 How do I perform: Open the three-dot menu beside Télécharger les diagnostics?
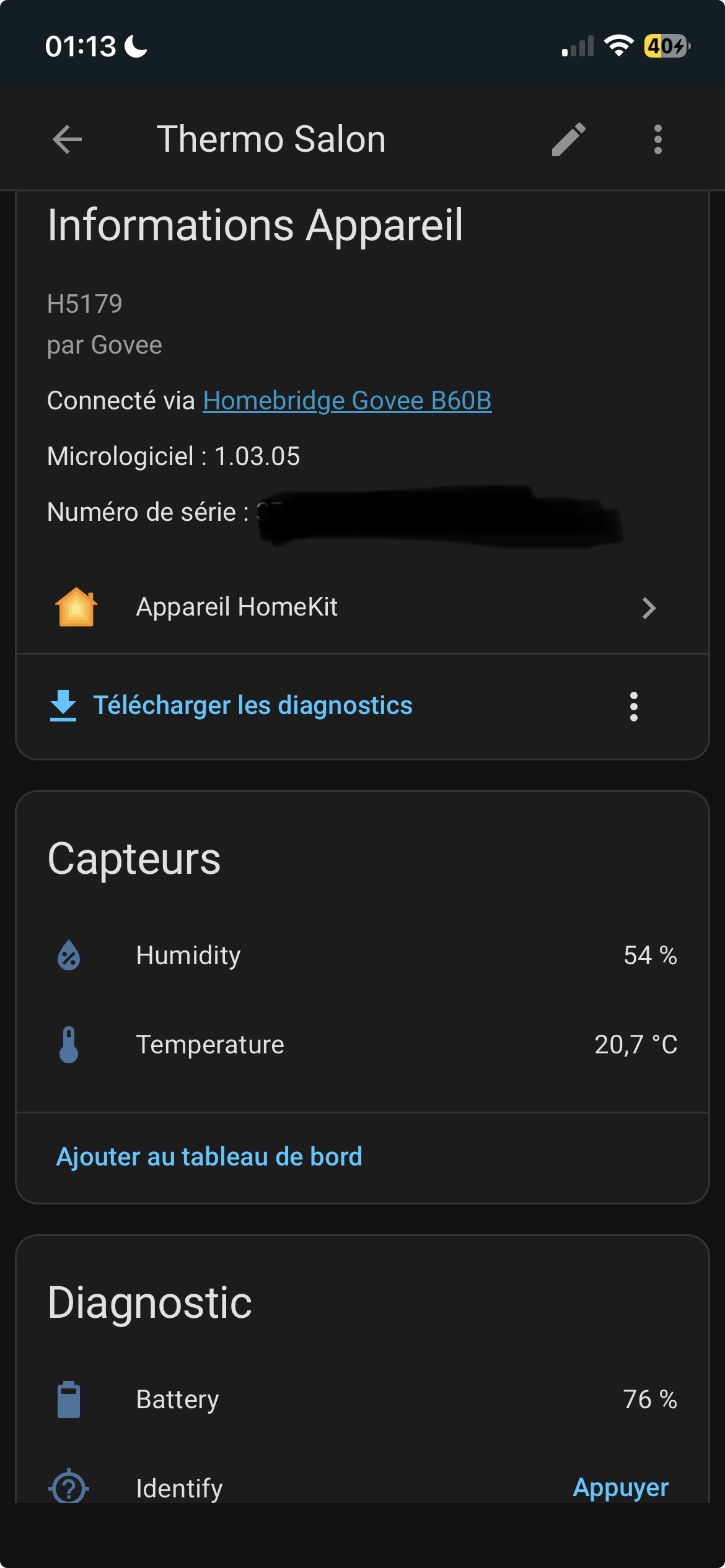pos(633,707)
